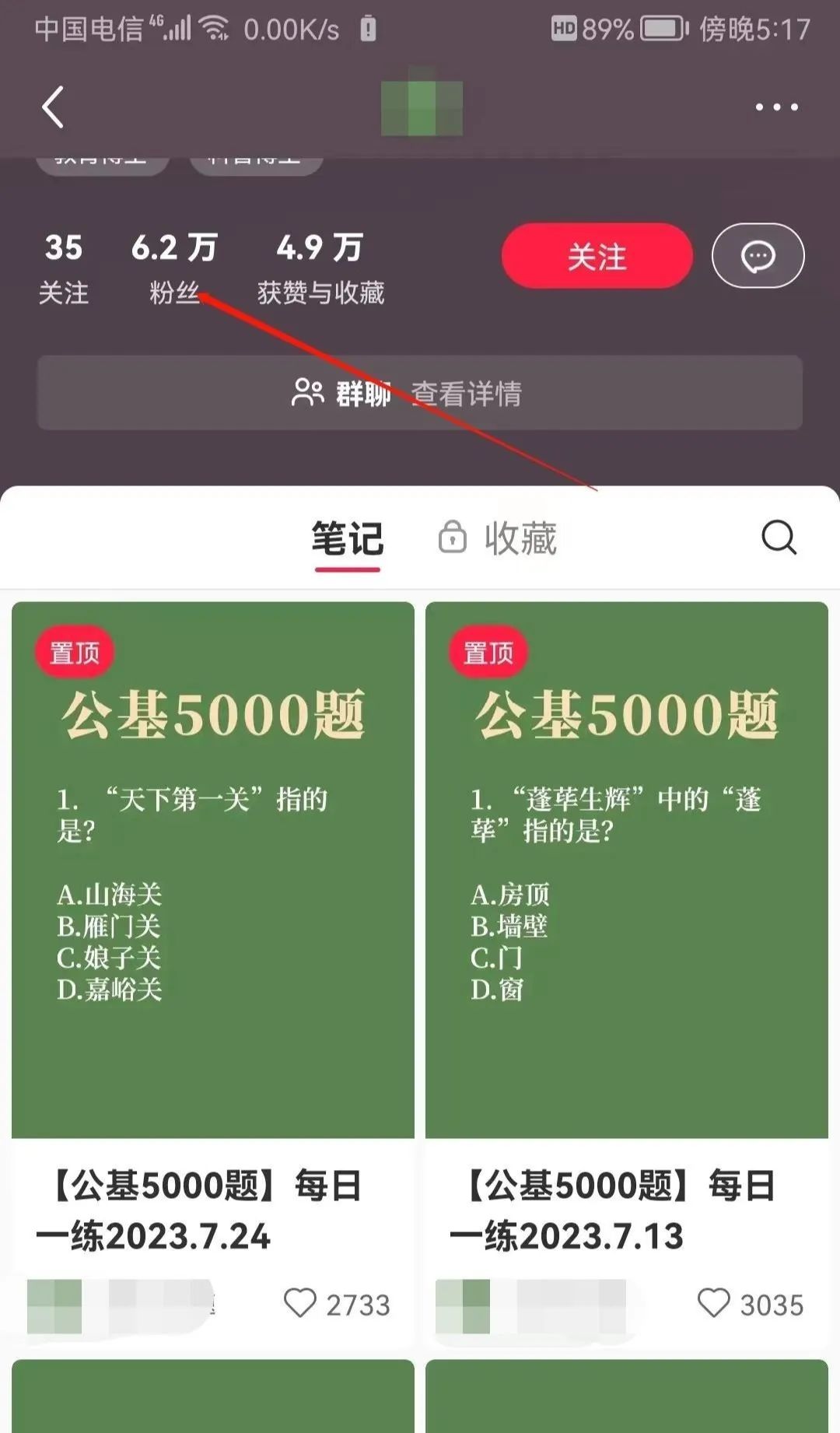The height and width of the screenshot is (1433, 840).
Task: Send a private message via the chat bubble button
Action: pos(758,257)
